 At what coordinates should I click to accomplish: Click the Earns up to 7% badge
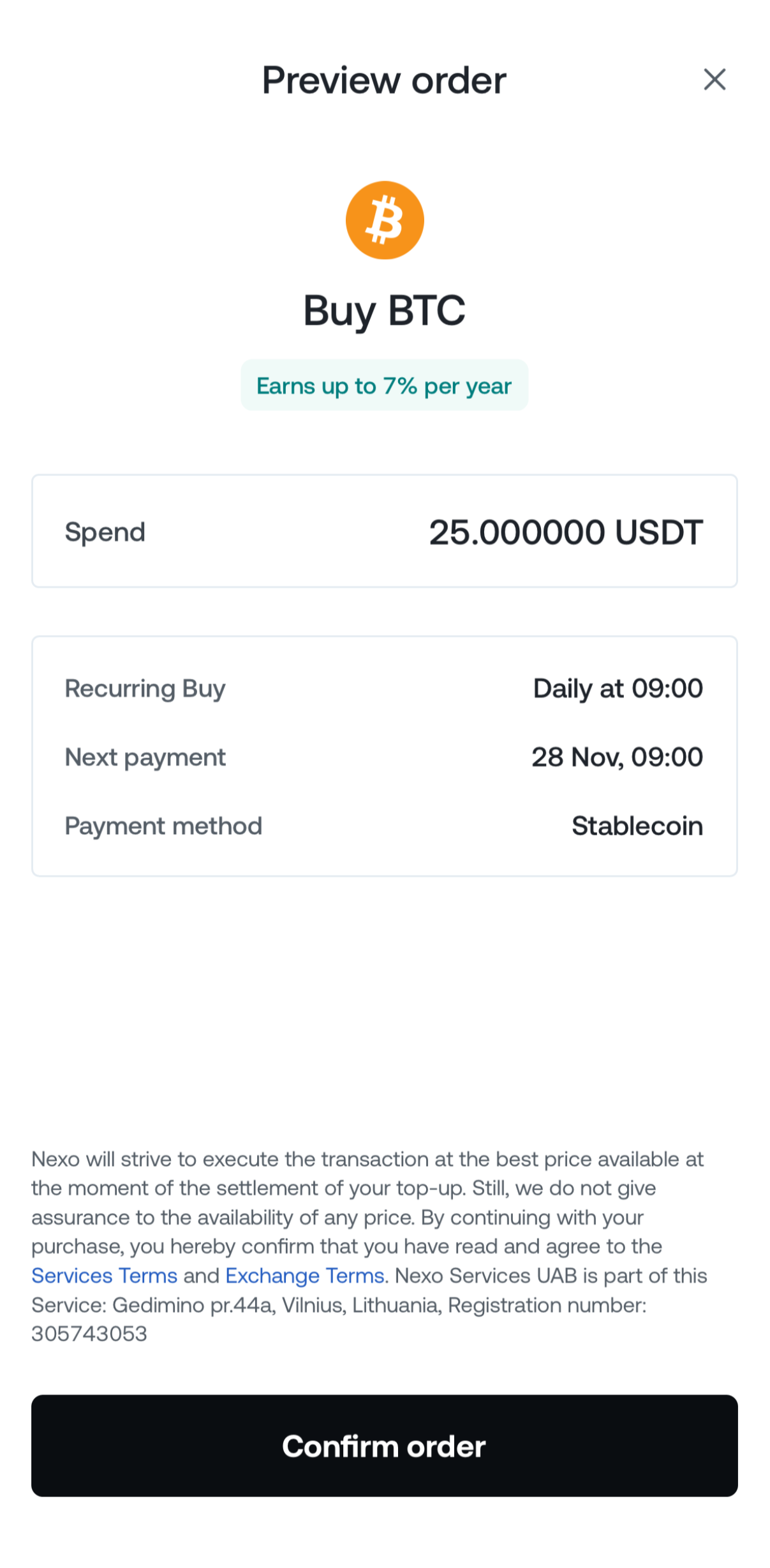click(384, 385)
